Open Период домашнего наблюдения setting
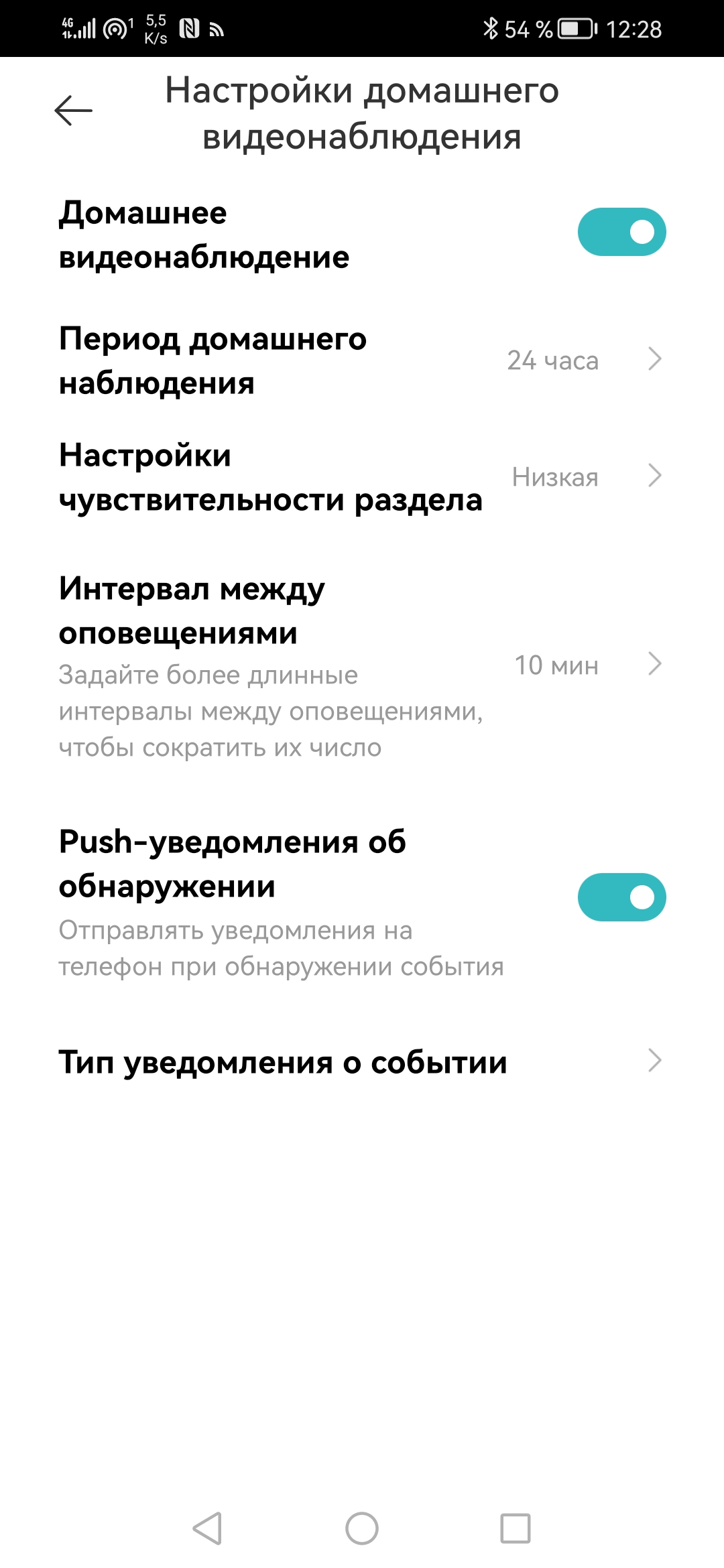Image resolution: width=724 pixels, height=1568 pixels. tap(362, 361)
